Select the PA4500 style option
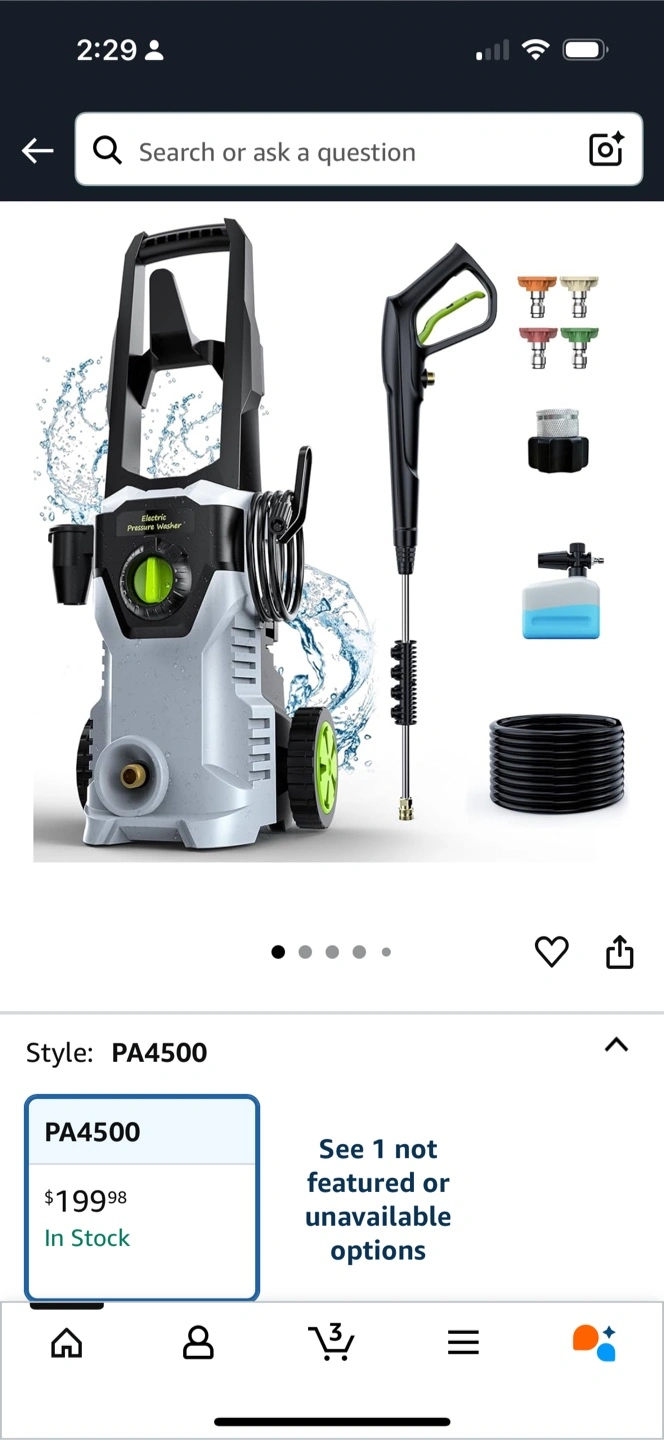The image size is (664, 1440). click(142, 1198)
